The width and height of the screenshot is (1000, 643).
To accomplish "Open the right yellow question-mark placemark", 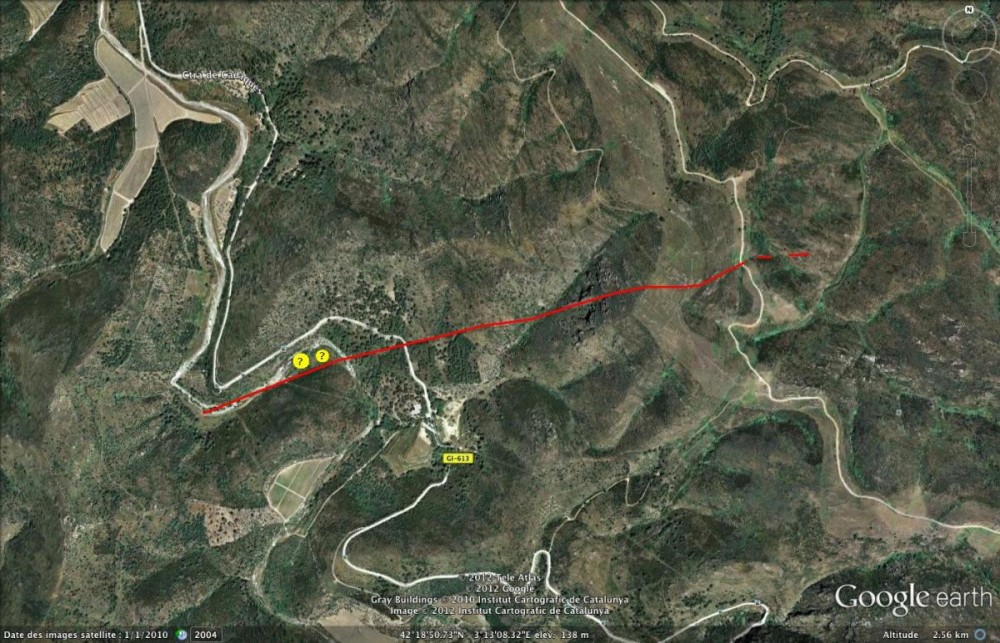I will pos(322,355).
